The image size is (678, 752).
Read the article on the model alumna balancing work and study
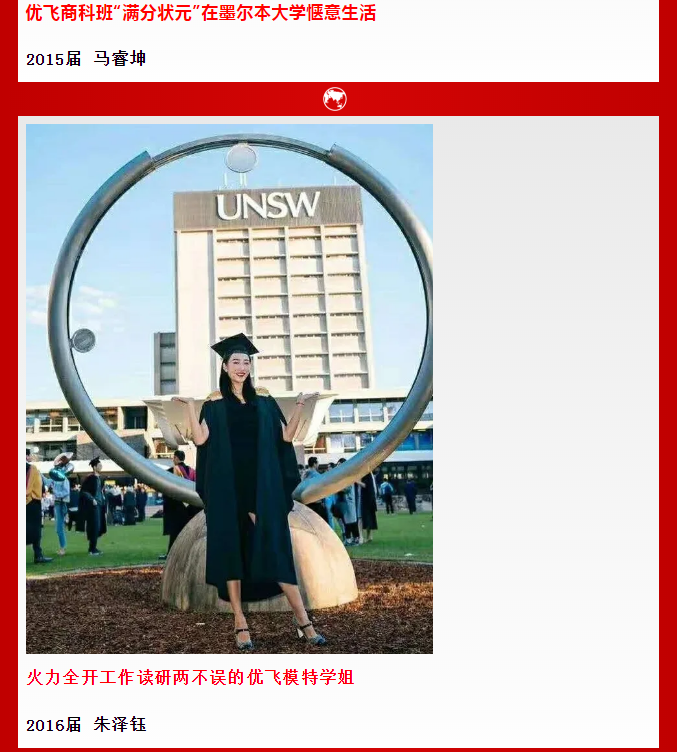click(x=190, y=678)
